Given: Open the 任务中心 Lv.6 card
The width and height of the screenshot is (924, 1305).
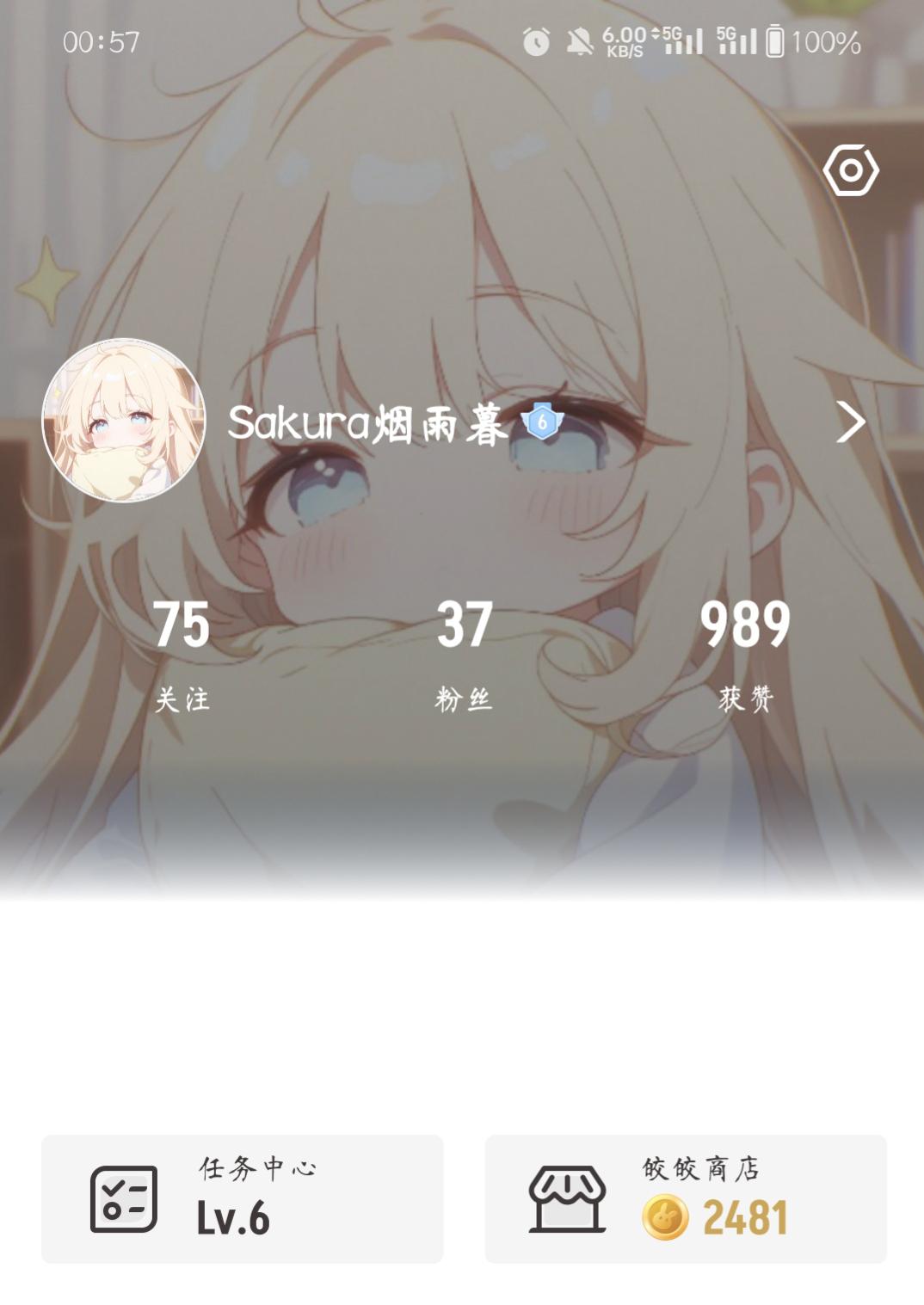Looking at the screenshot, I should (x=242, y=1198).
